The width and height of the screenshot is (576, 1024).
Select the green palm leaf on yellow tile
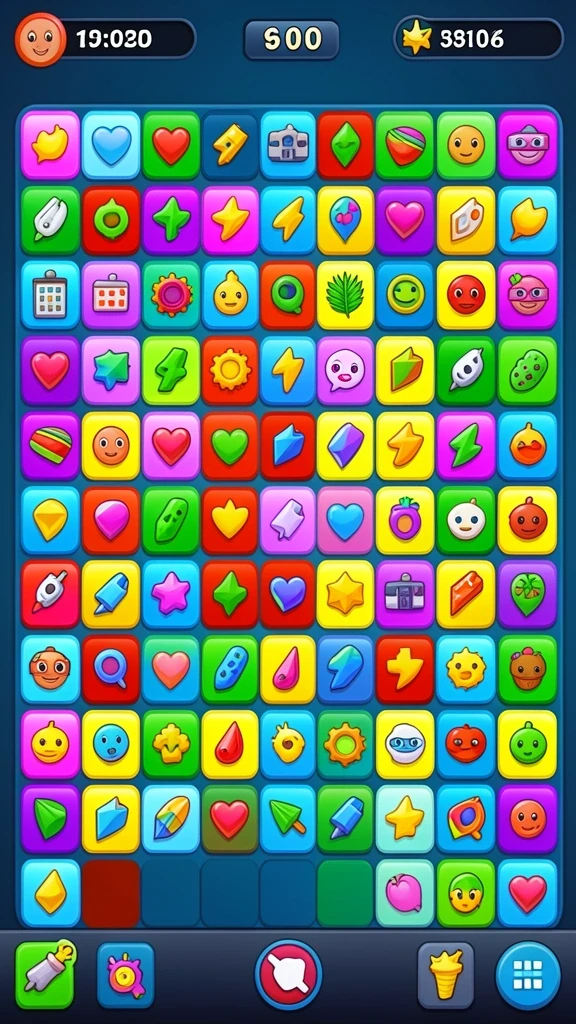[345, 295]
